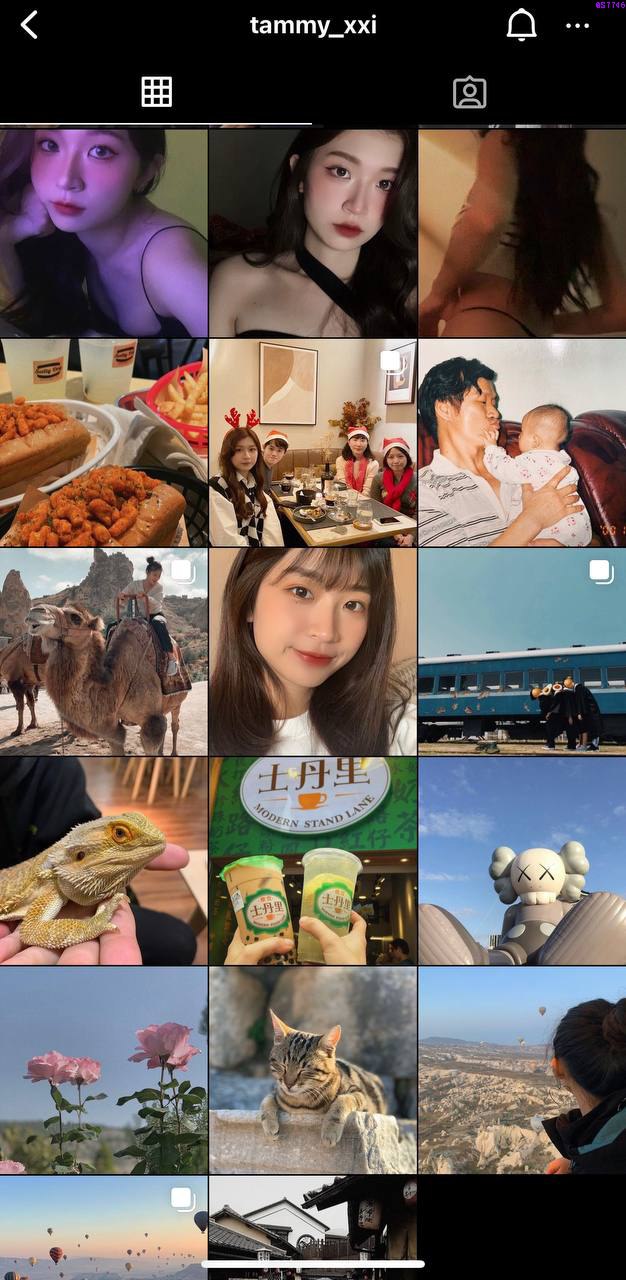Open the pink roses post

tap(103, 1070)
